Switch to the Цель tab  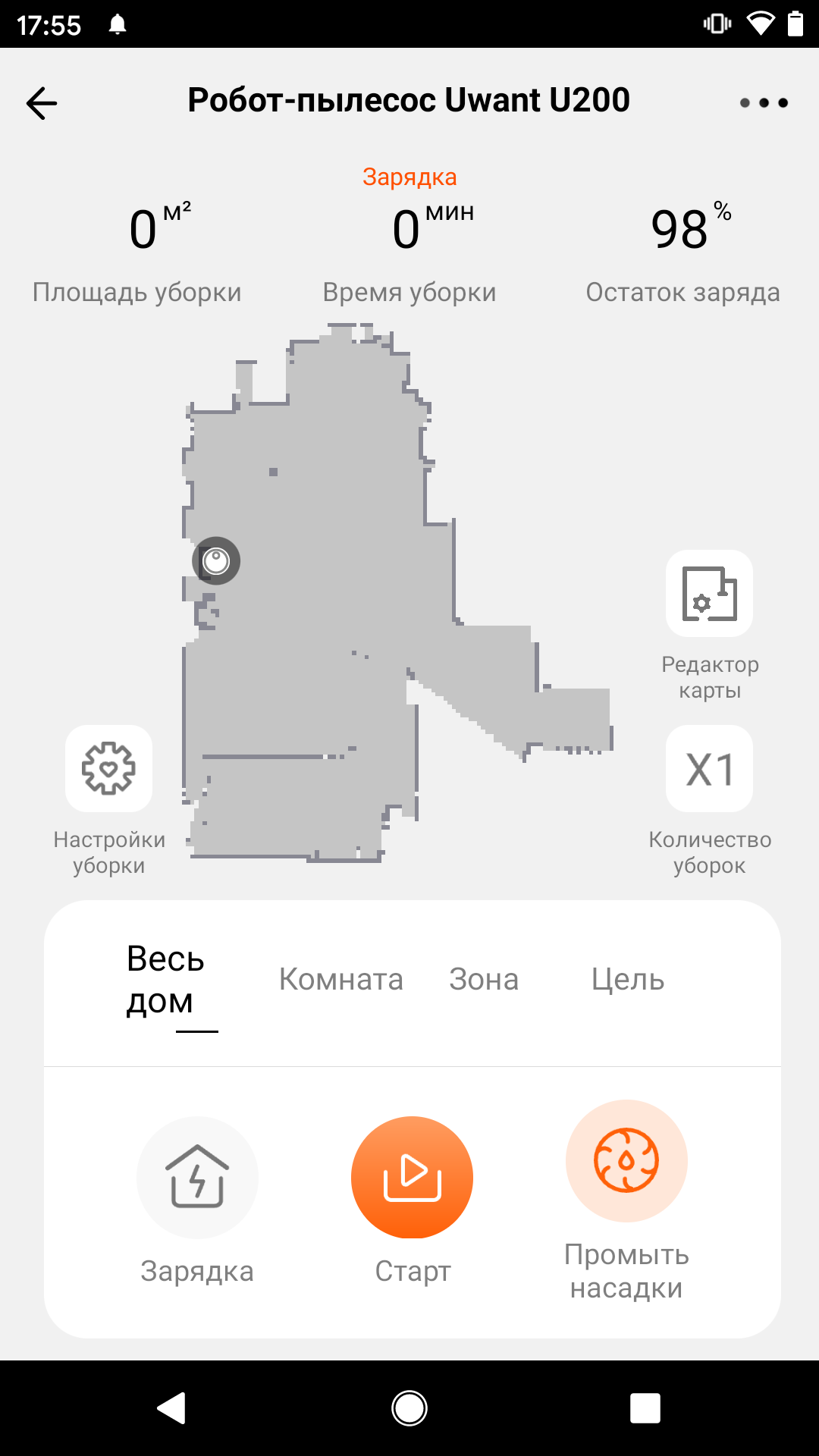[x=627, y=980]
